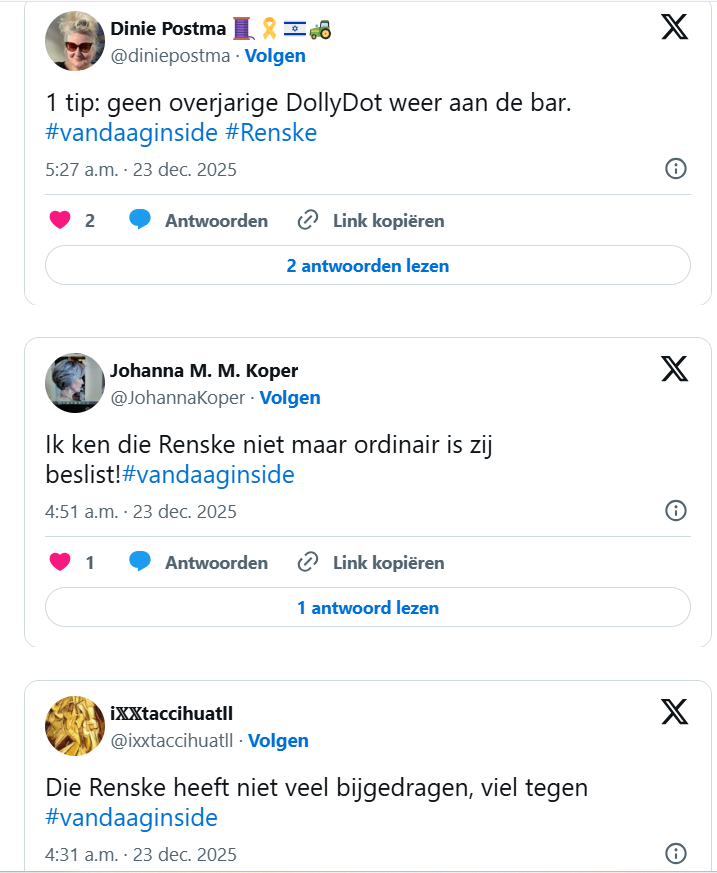Open X logo on Johanna Koper's tweet
The width and height of the screenshot is (717, 873).
pos(675,369)
